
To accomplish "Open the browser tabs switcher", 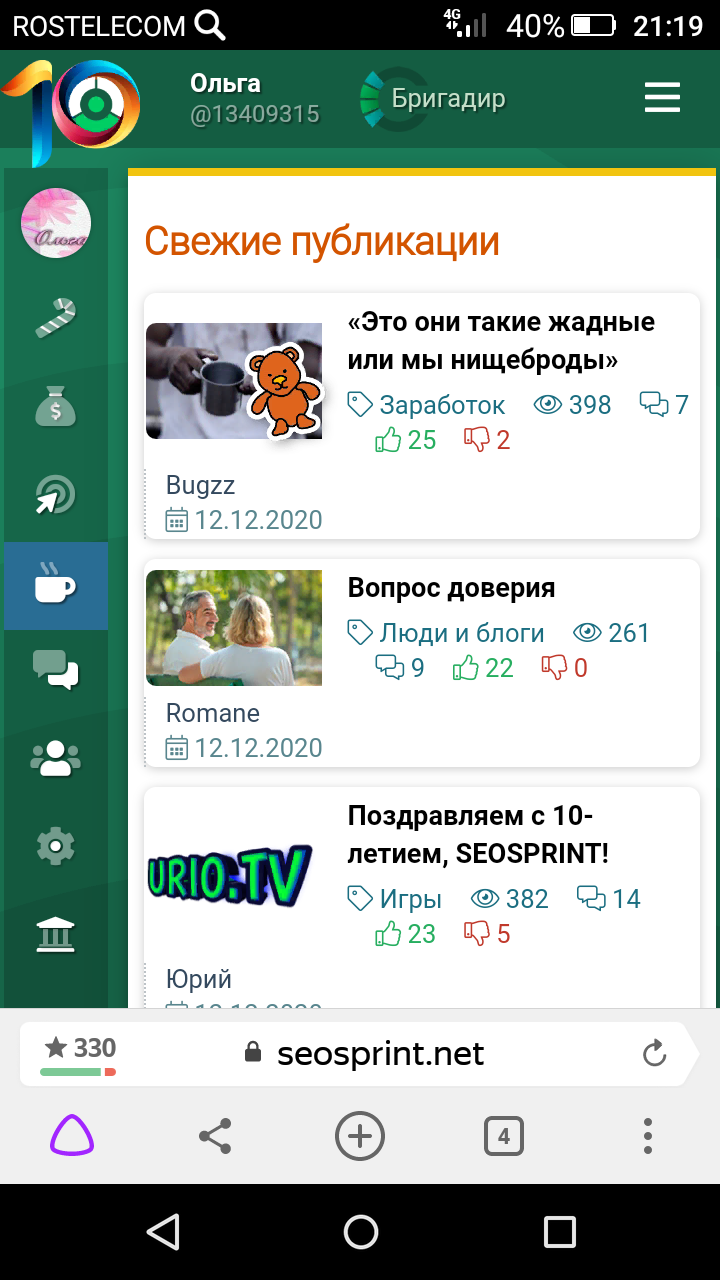I will click(503, 1136).
